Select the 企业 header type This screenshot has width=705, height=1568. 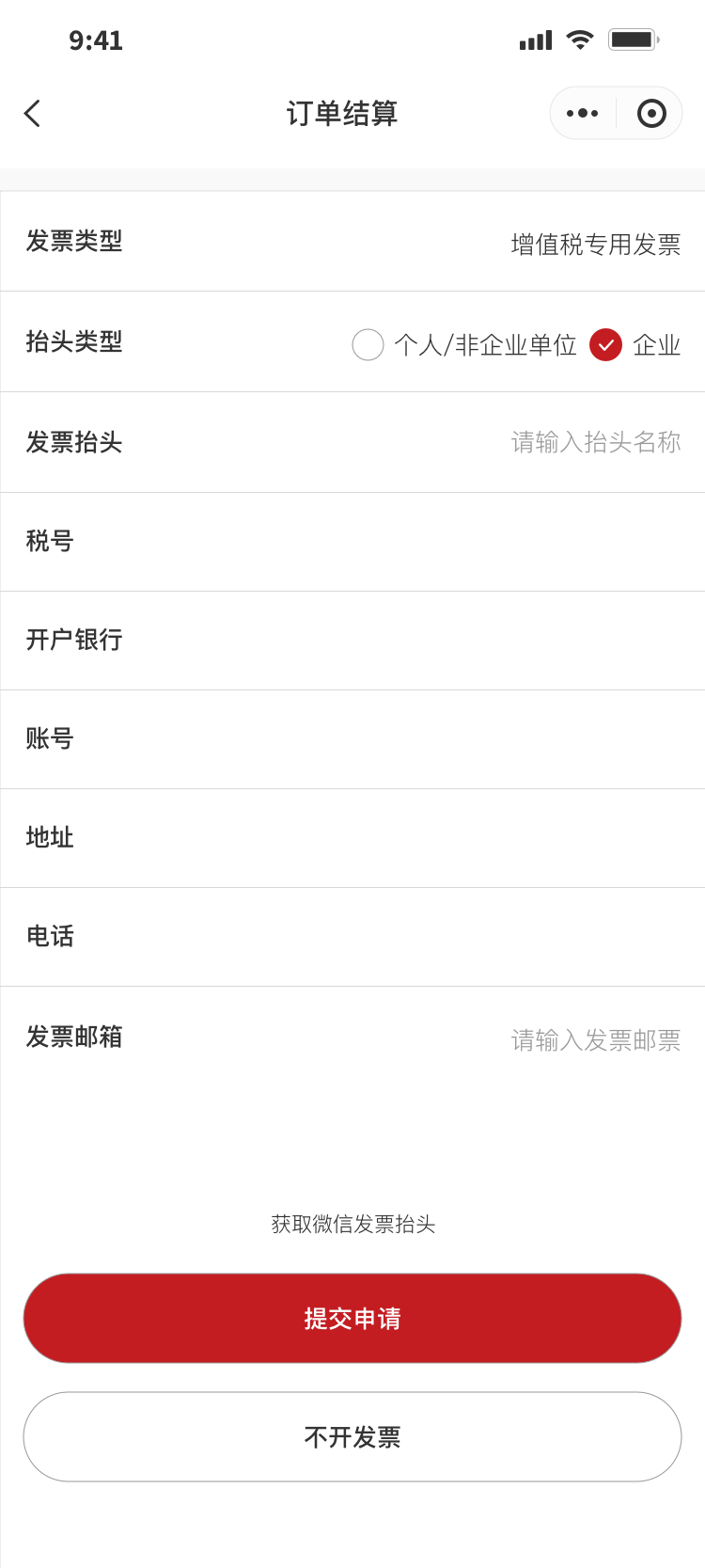point(606,345)
